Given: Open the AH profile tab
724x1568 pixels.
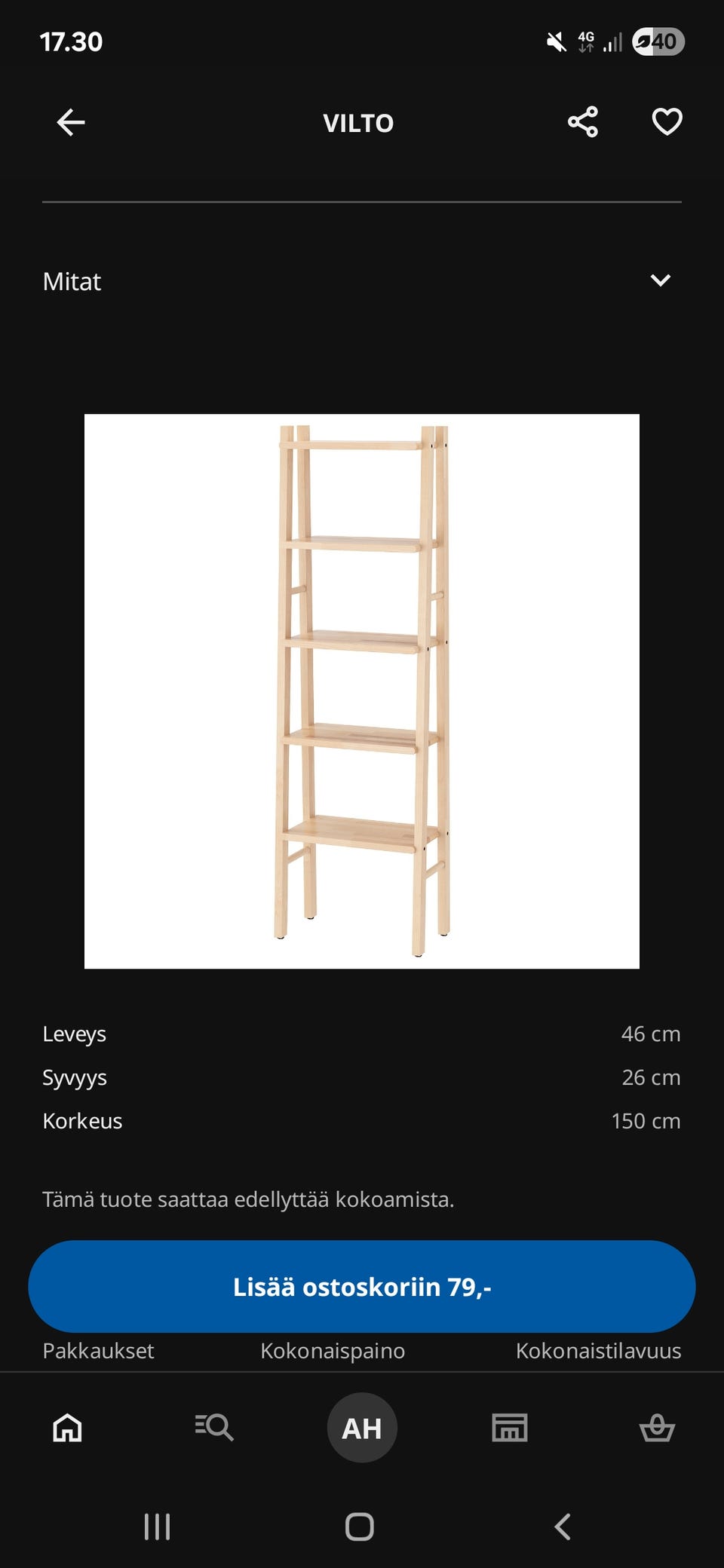Looking at the screenshot, I should point(362,1427).
